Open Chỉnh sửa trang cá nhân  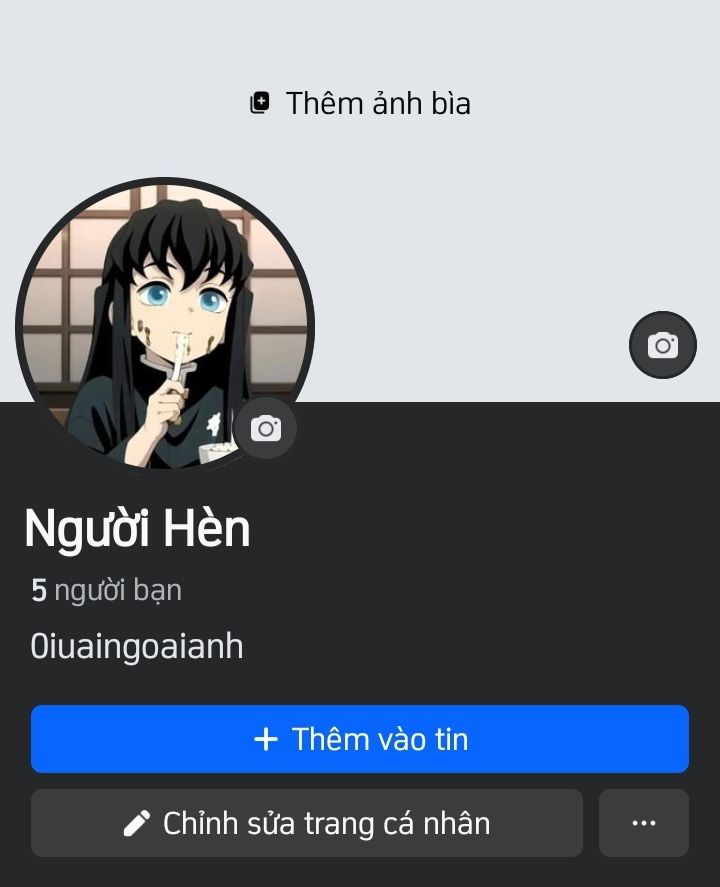[307, 823]
